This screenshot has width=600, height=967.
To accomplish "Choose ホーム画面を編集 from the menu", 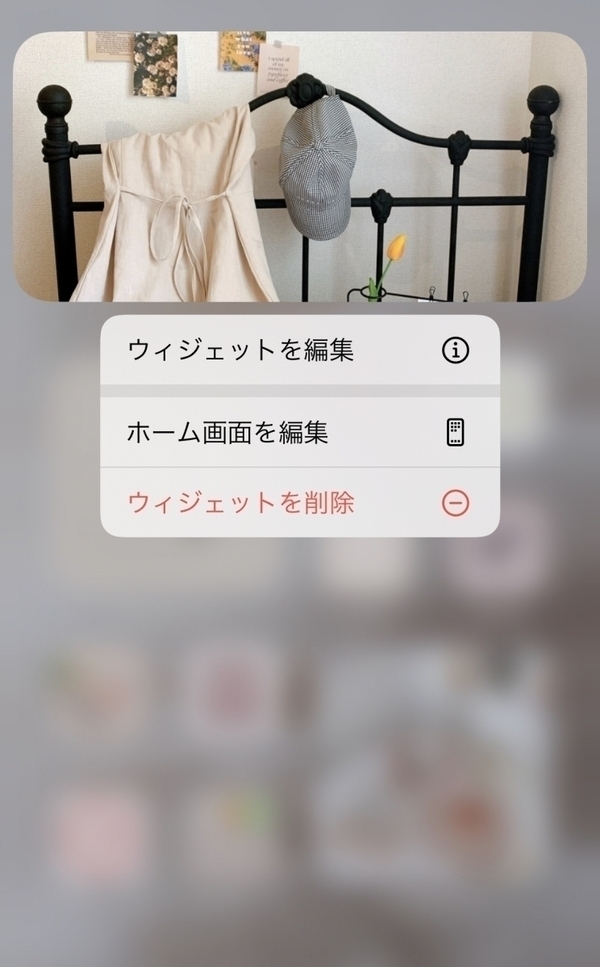I will [299, 433].
